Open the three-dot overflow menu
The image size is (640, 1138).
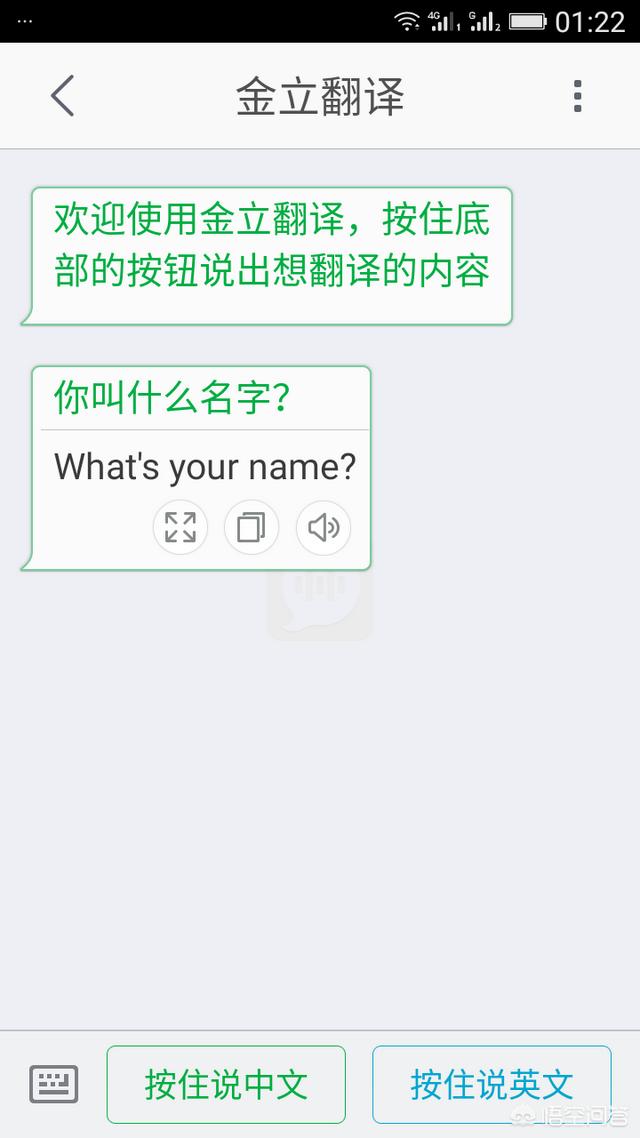[578, 96]
